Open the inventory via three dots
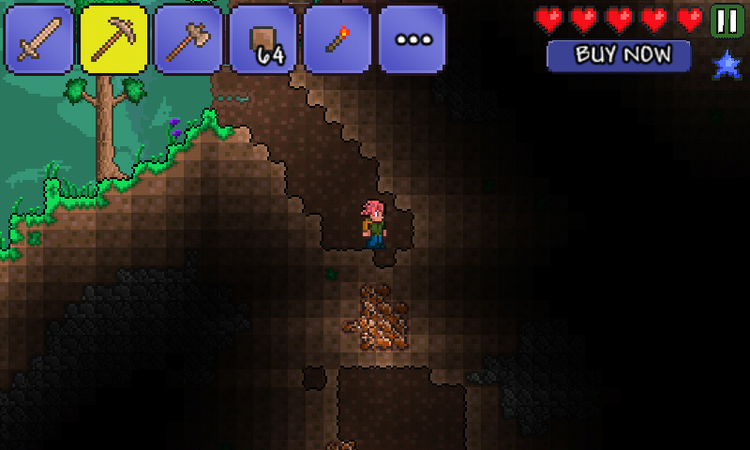This screenshot has height=450, width=750. click(412, 39)
